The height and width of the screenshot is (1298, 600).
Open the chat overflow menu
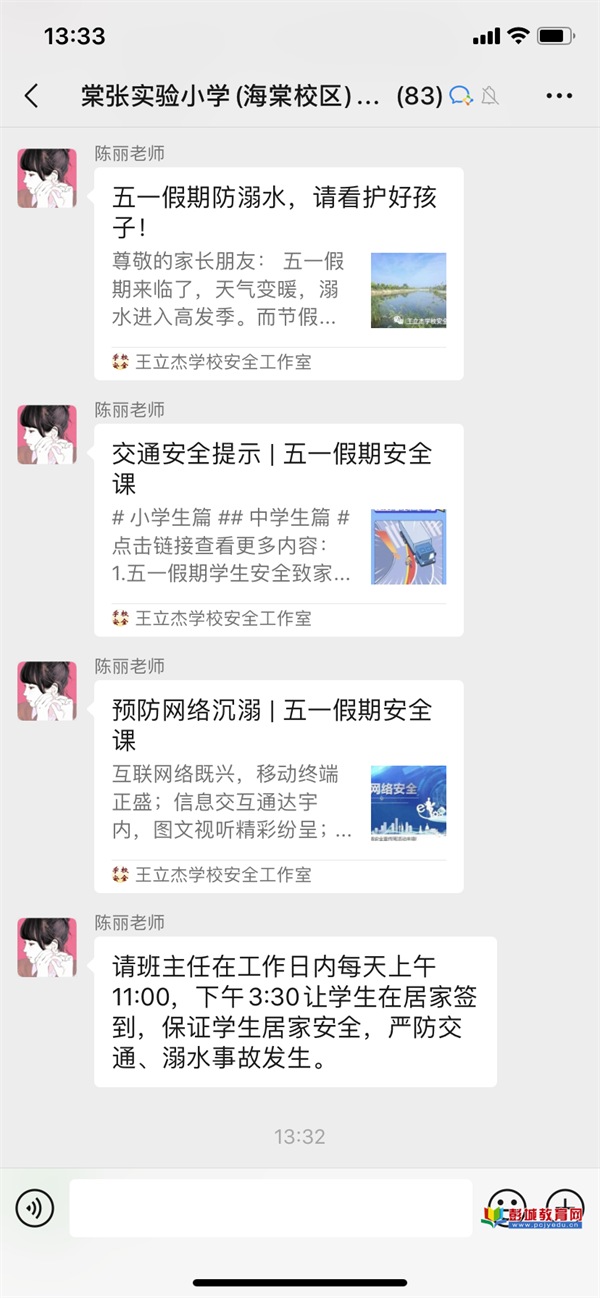click(x=559, y=96)
